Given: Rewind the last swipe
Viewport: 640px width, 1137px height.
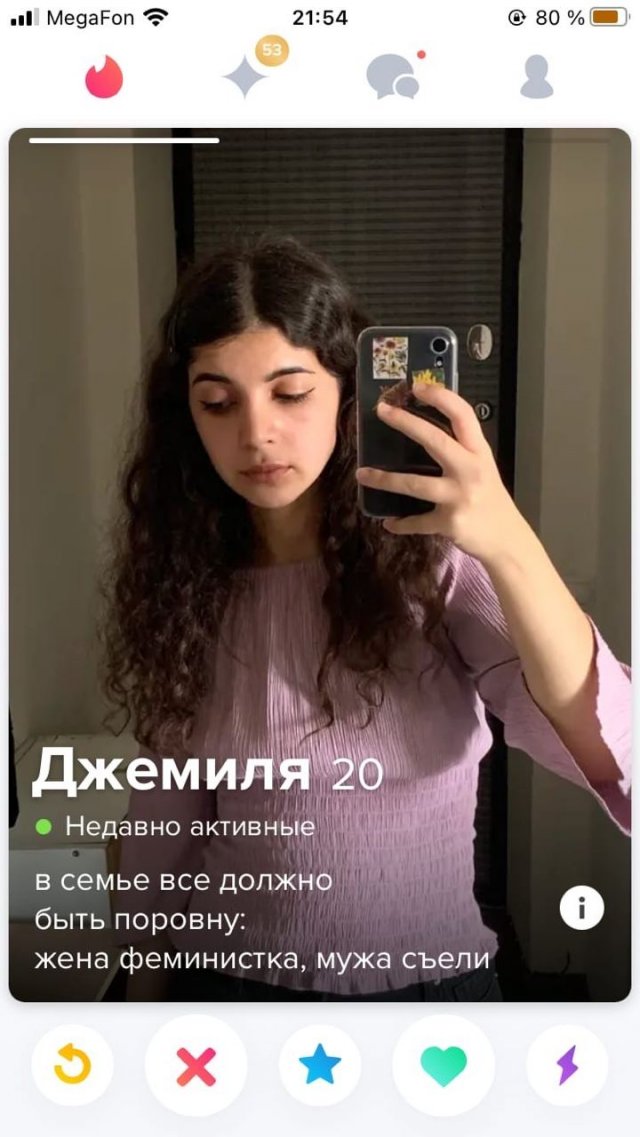Looking at the screenshot, I should click(x=72, y=1066).
